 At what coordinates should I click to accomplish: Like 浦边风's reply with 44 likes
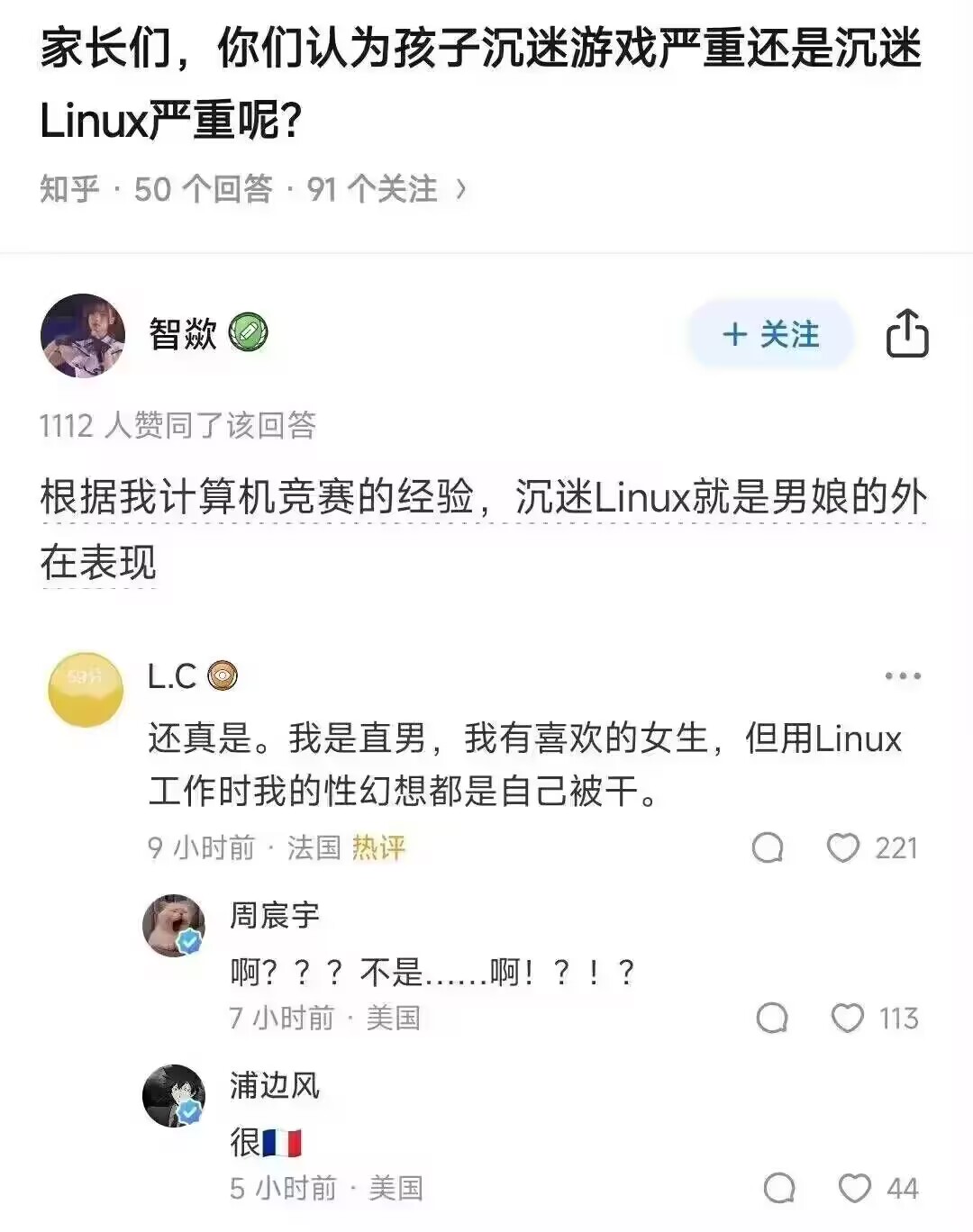click(x=854, y=1188)
